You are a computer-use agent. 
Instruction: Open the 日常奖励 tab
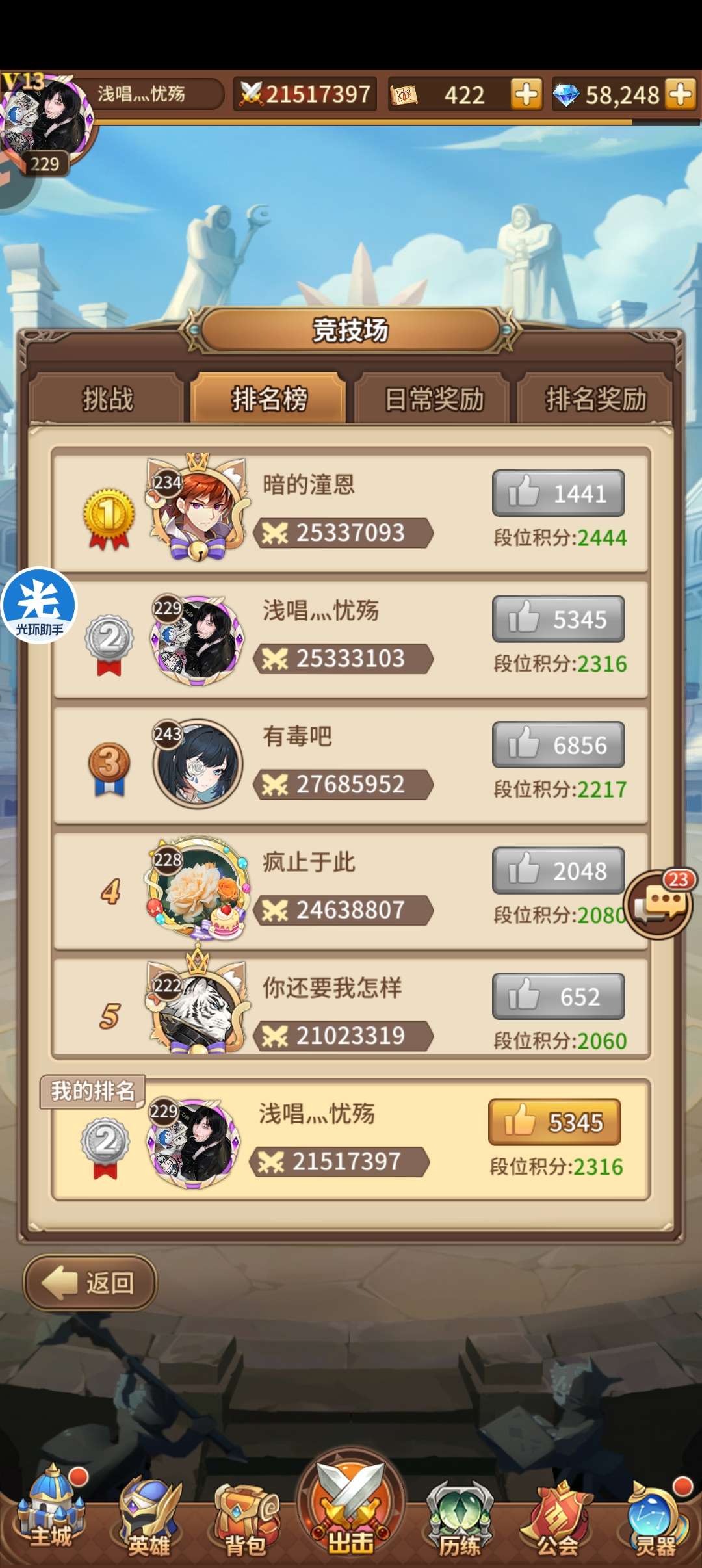click(434, 399)
